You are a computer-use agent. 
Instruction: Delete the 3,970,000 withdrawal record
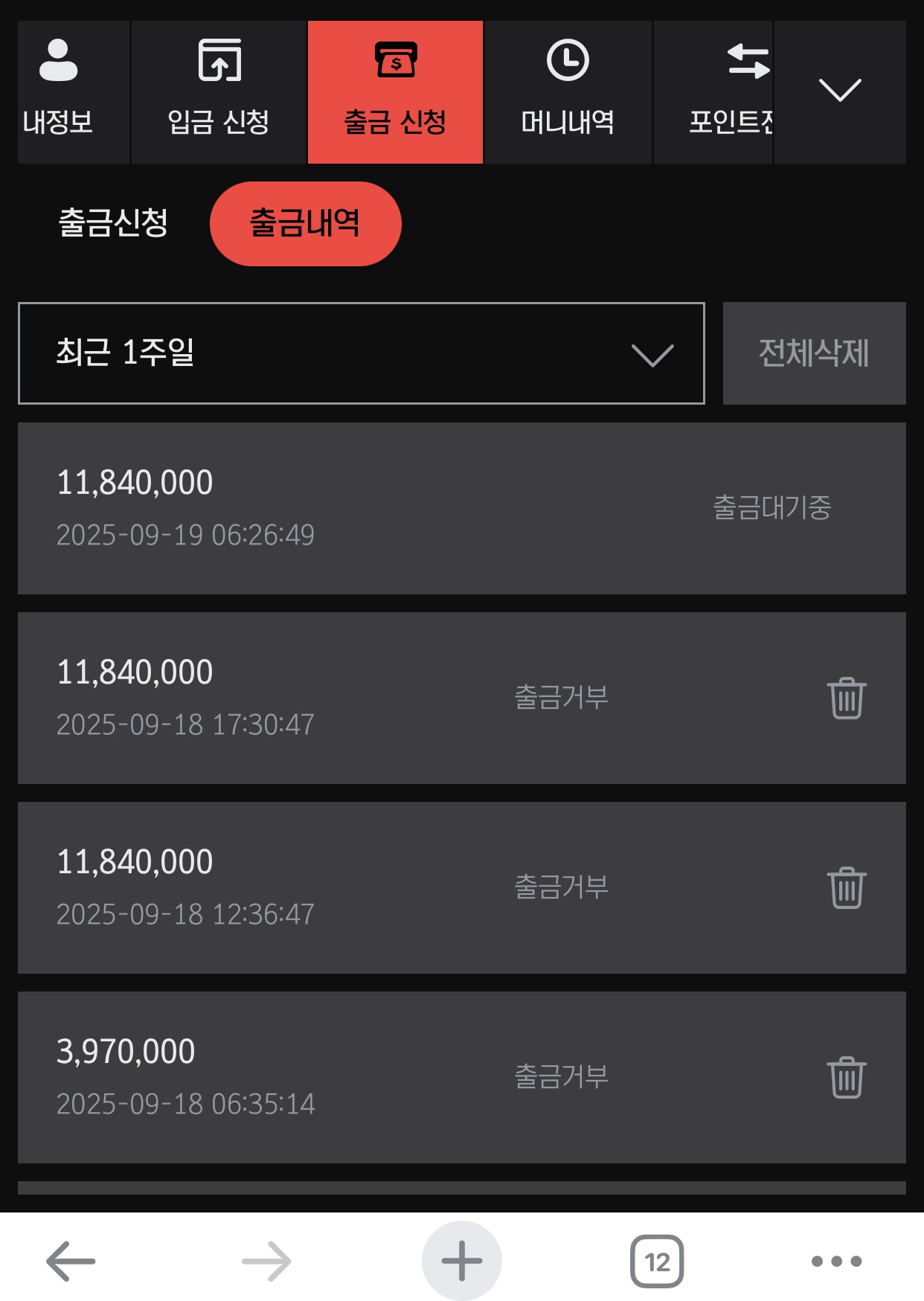[847, 1077]
